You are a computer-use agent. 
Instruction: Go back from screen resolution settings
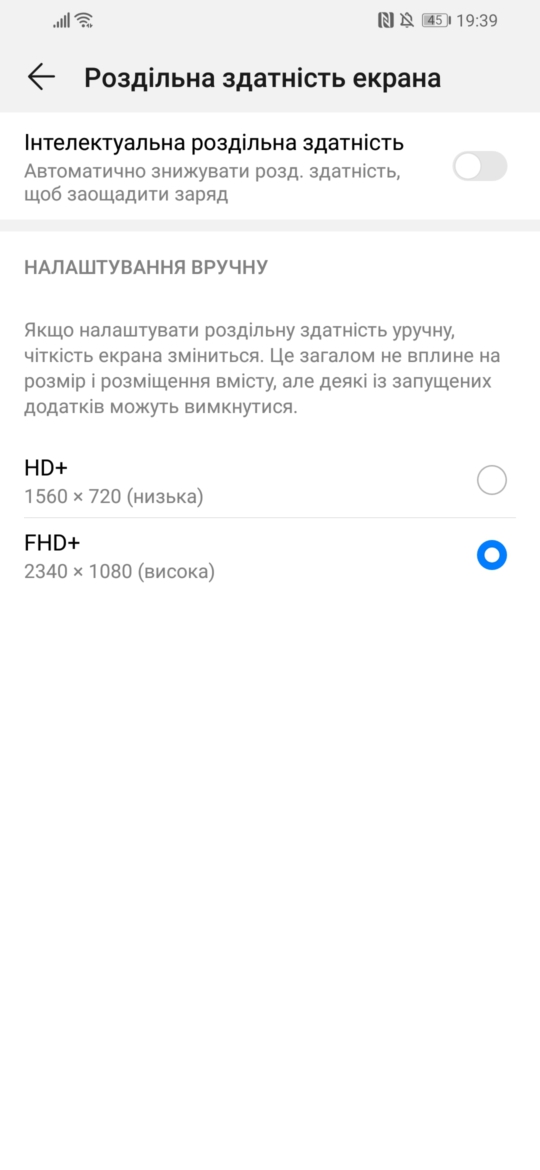[41, 78]
